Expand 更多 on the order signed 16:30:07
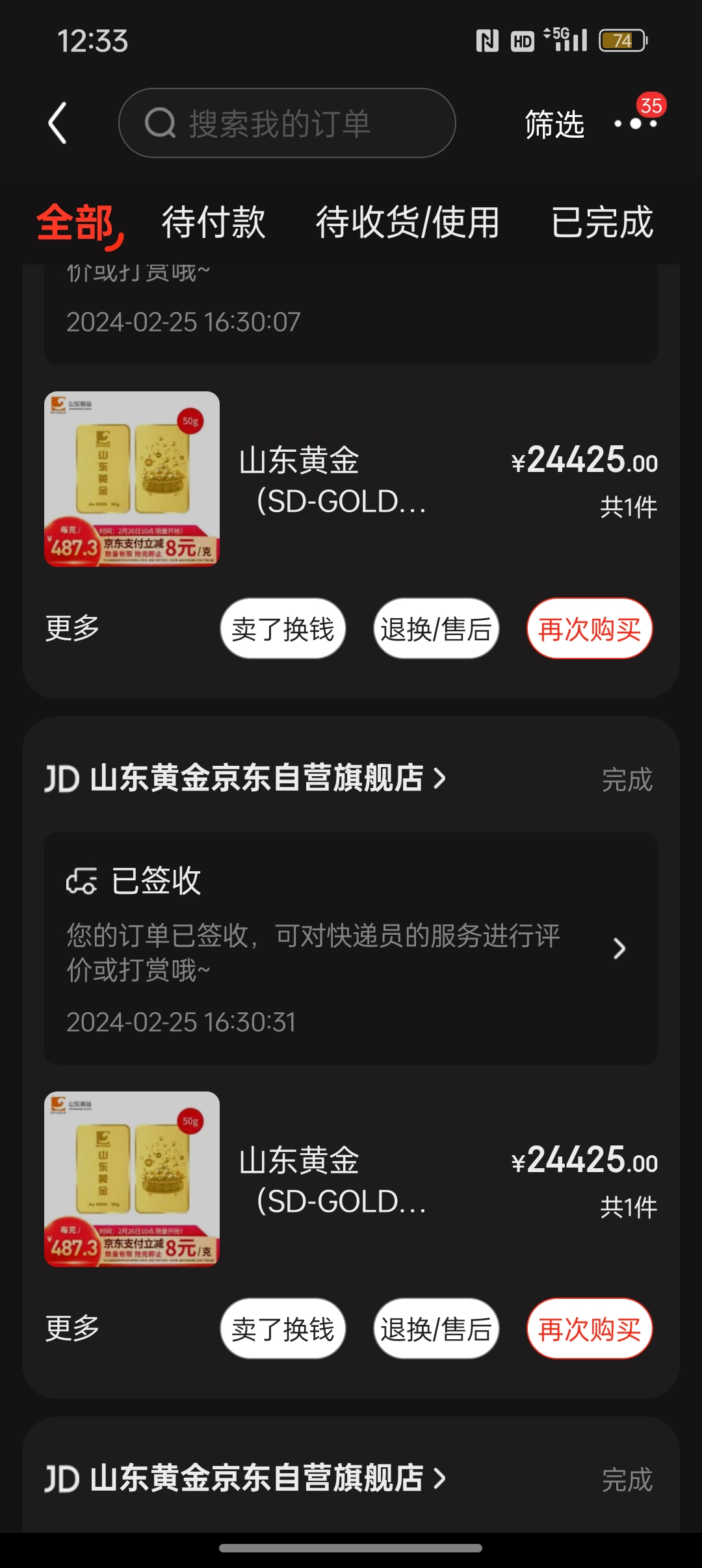The height and width of the screenshot is (1568, 702). coord(72,628)
